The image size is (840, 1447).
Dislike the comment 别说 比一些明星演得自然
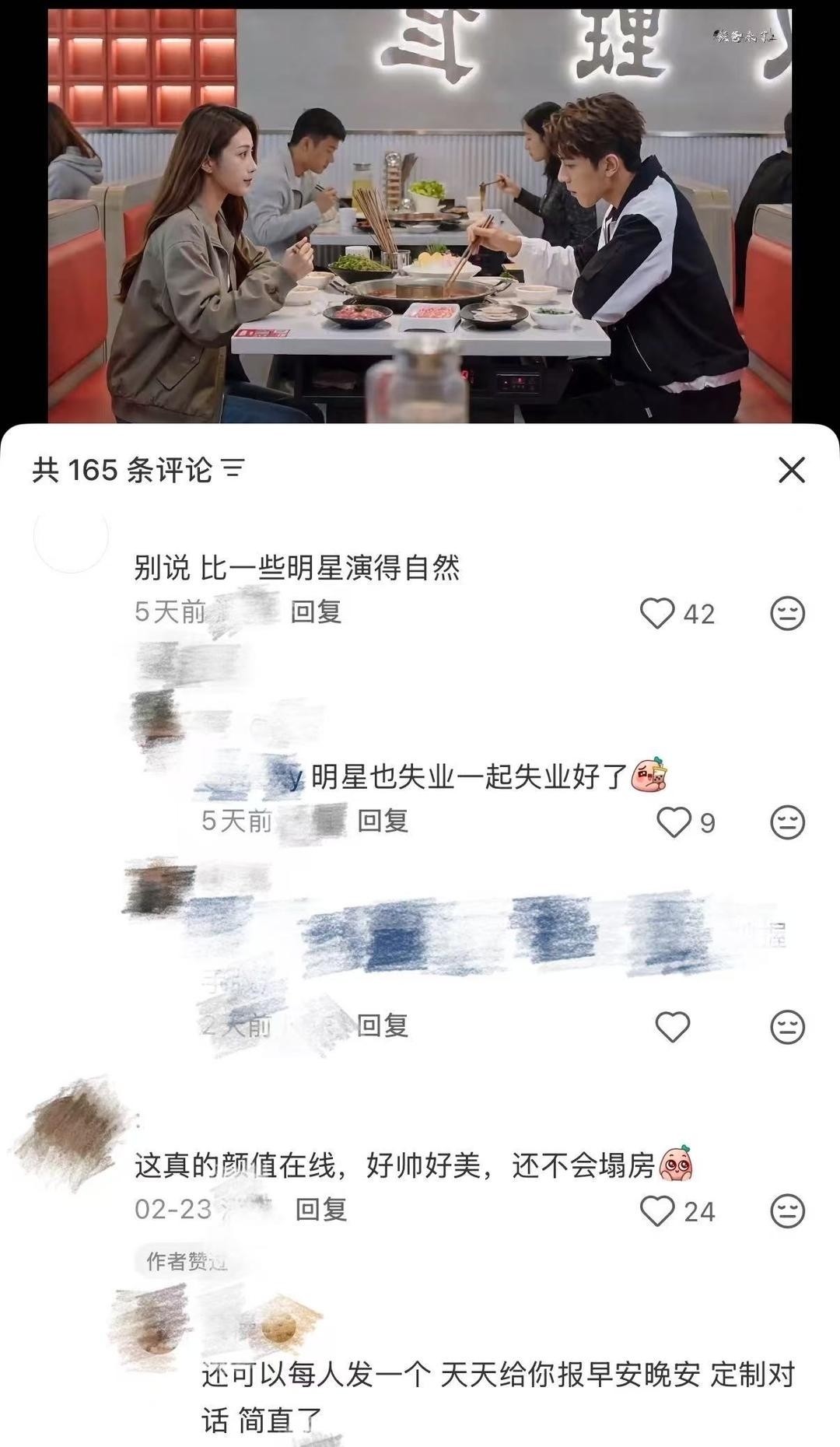(786, 613)
